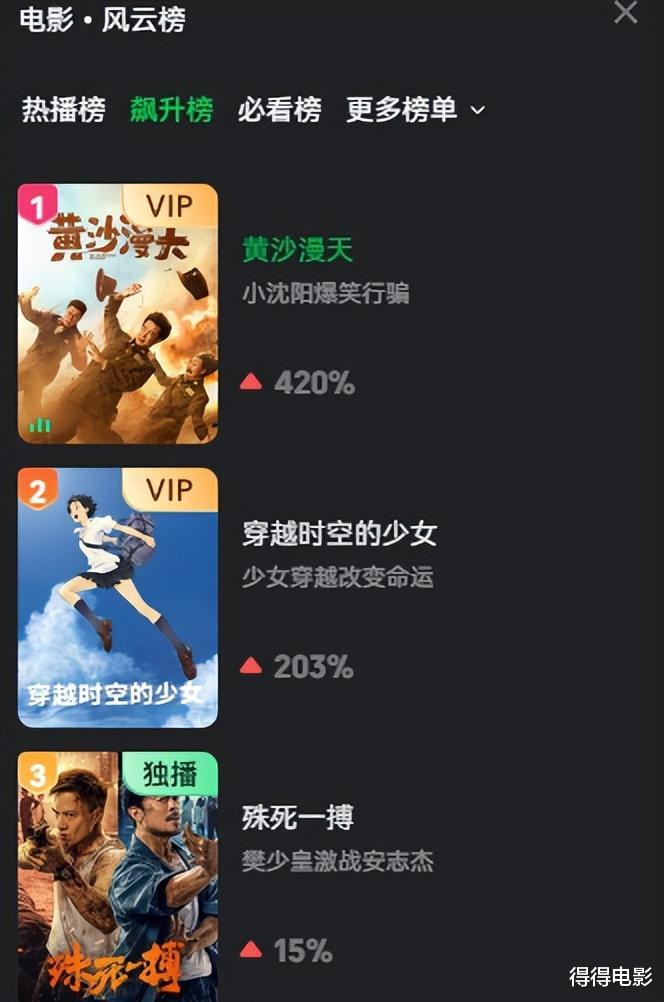Tap the 穿越时空的少女 title
Image resolution: width=664 pixels, height=1002 pixels.
click(x=340, y=534)
